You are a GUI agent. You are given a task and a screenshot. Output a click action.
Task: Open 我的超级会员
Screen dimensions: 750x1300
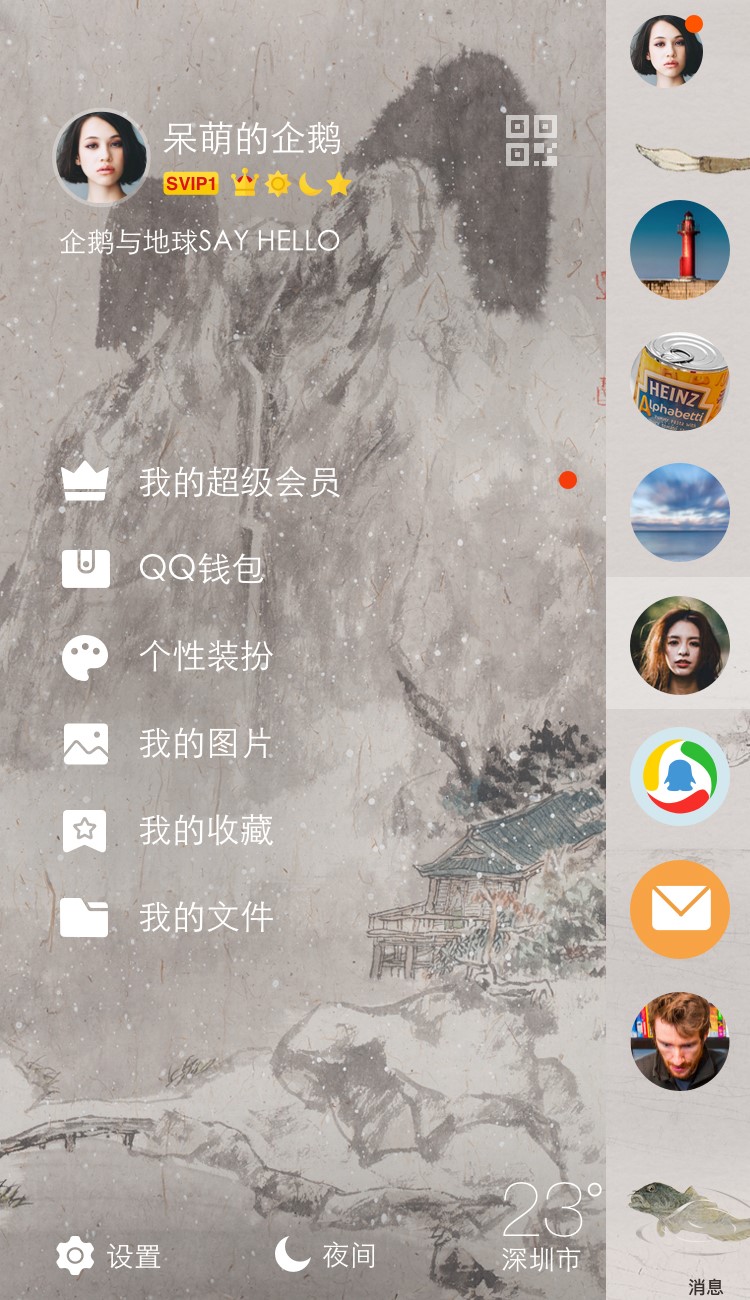(239, 482)
